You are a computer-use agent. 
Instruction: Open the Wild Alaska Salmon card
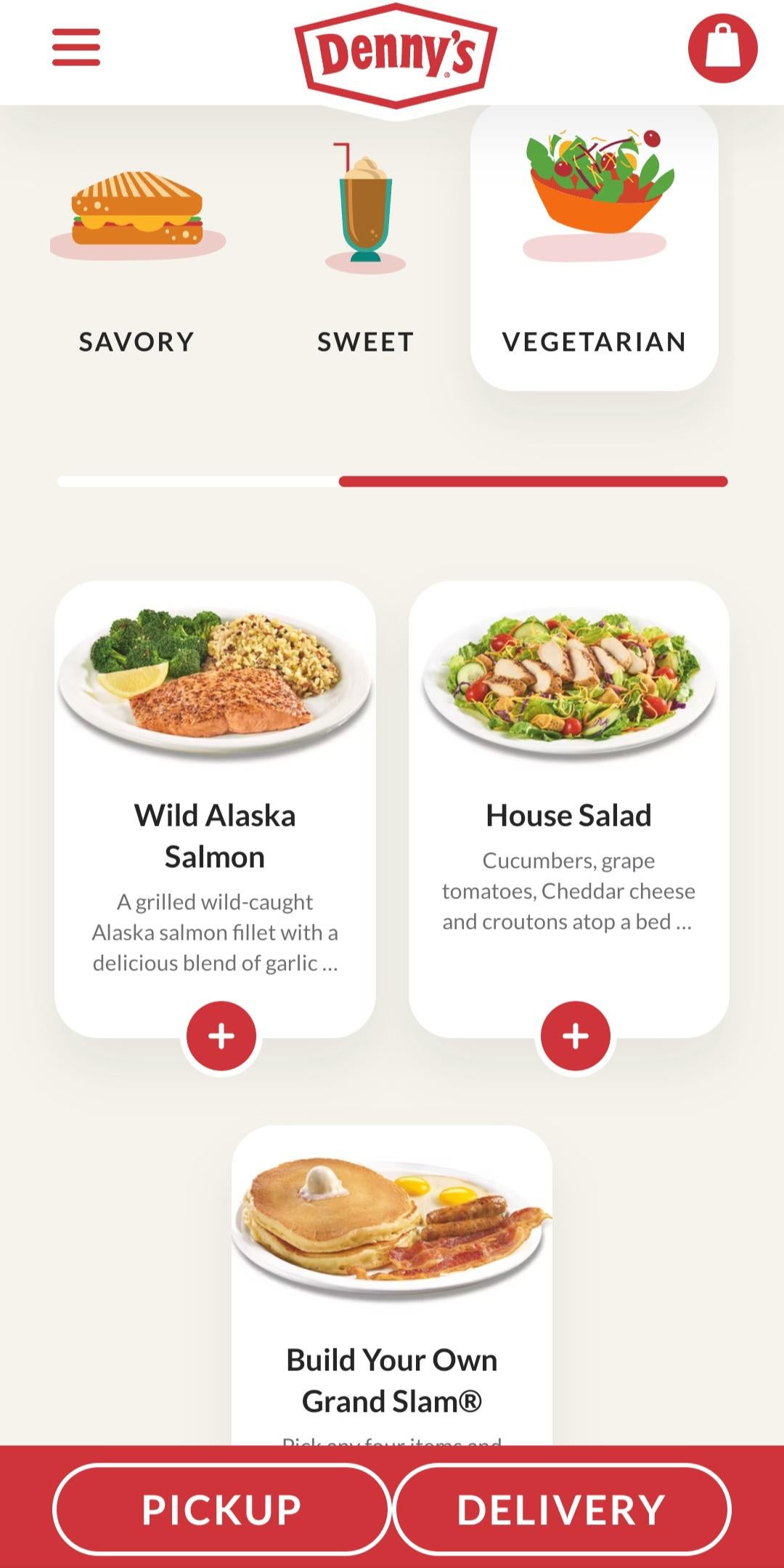[215, 808]
